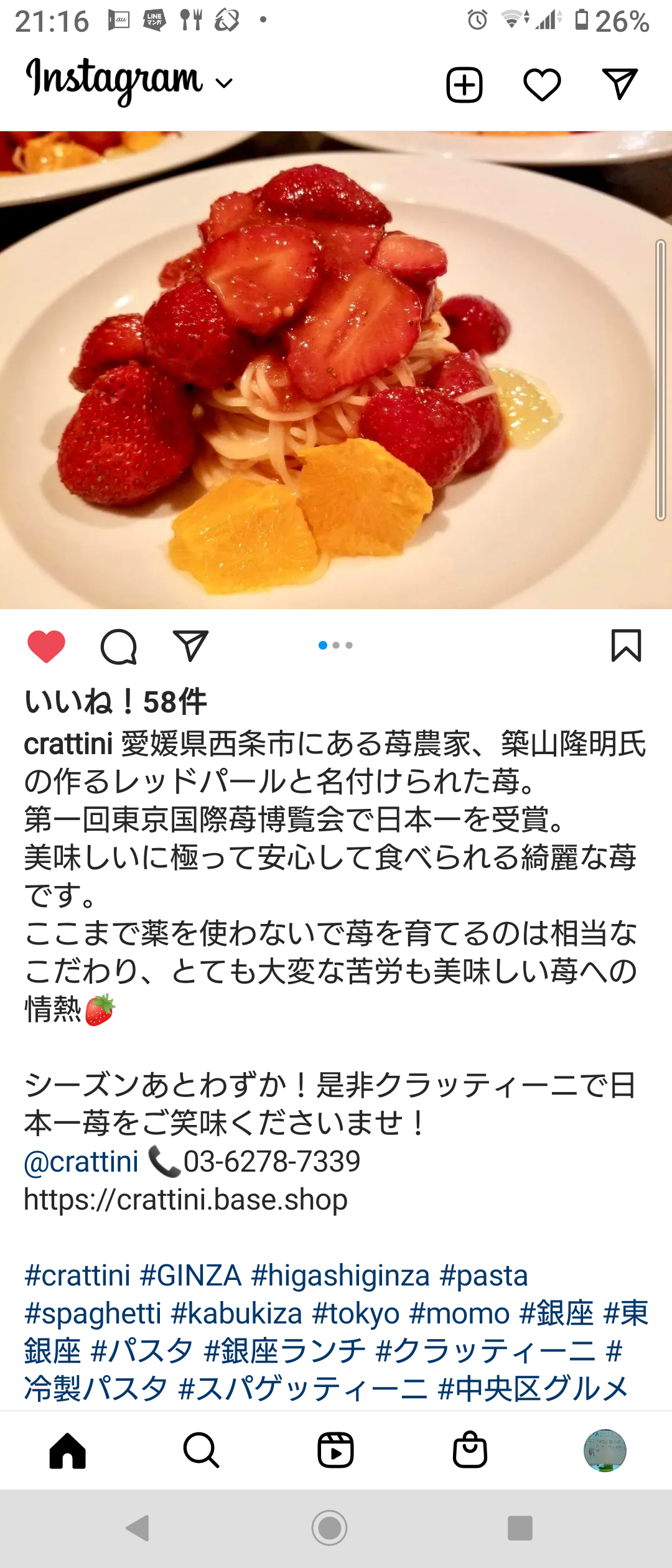
Task: Tap the @crattini mention
Action: [81, 1161]
